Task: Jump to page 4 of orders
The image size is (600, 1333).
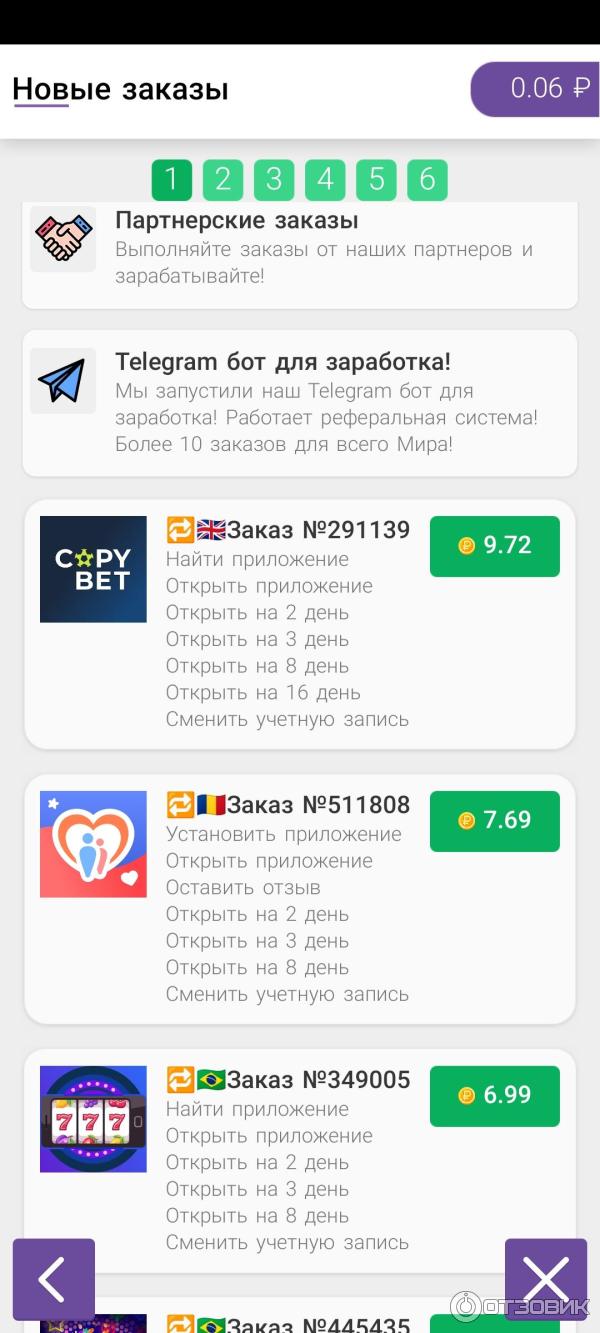Action: pos(325,180)
